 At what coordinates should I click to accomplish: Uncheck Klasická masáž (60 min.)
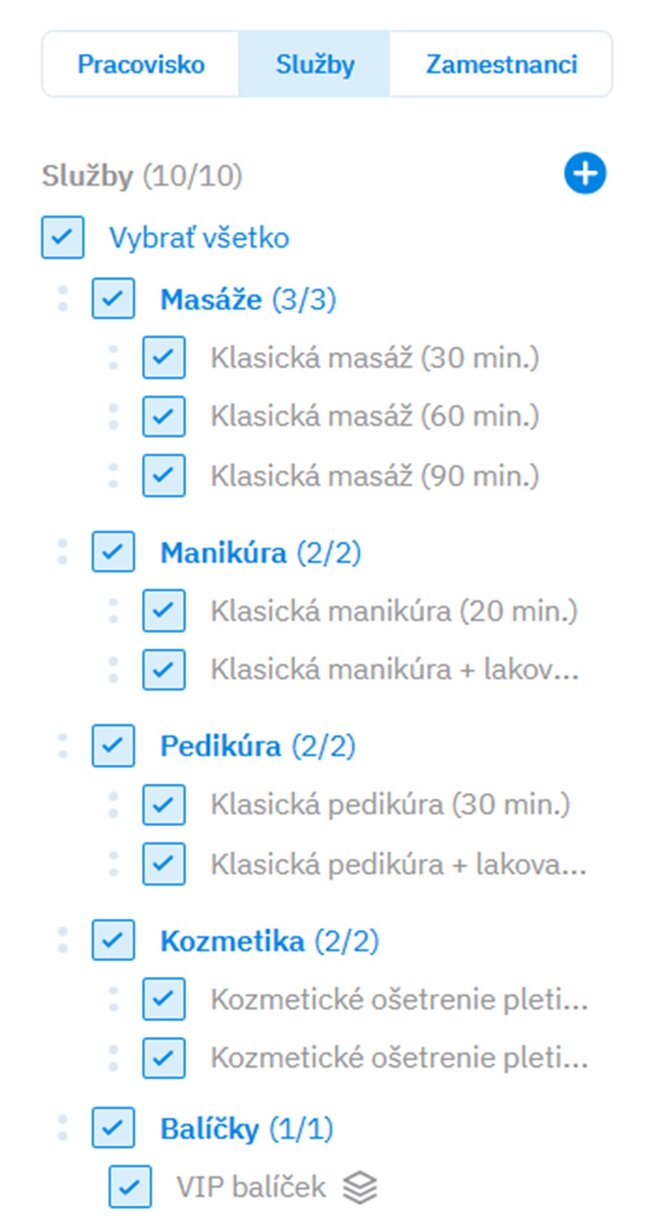click(164, 416)
